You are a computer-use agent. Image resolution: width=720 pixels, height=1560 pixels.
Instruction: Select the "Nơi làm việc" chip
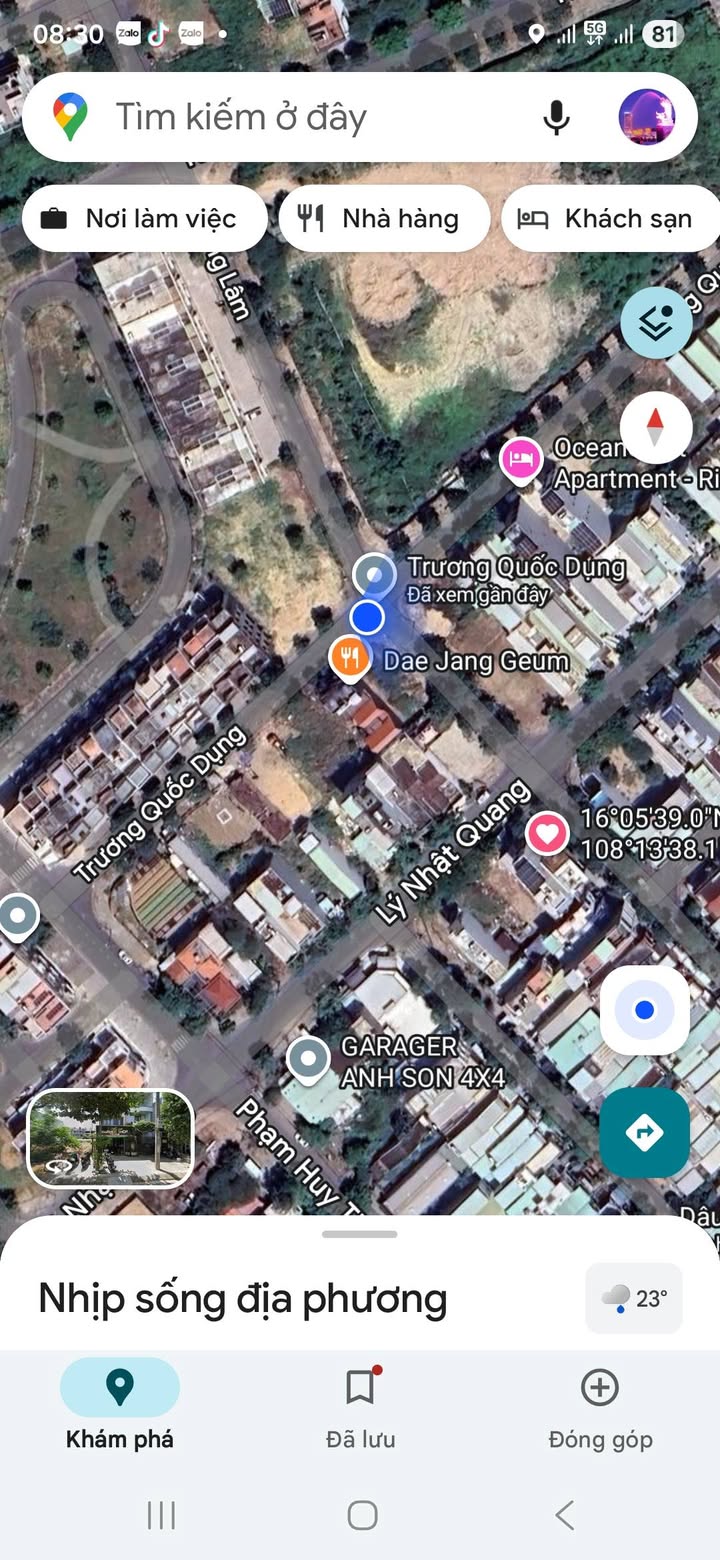click(145, 218)
